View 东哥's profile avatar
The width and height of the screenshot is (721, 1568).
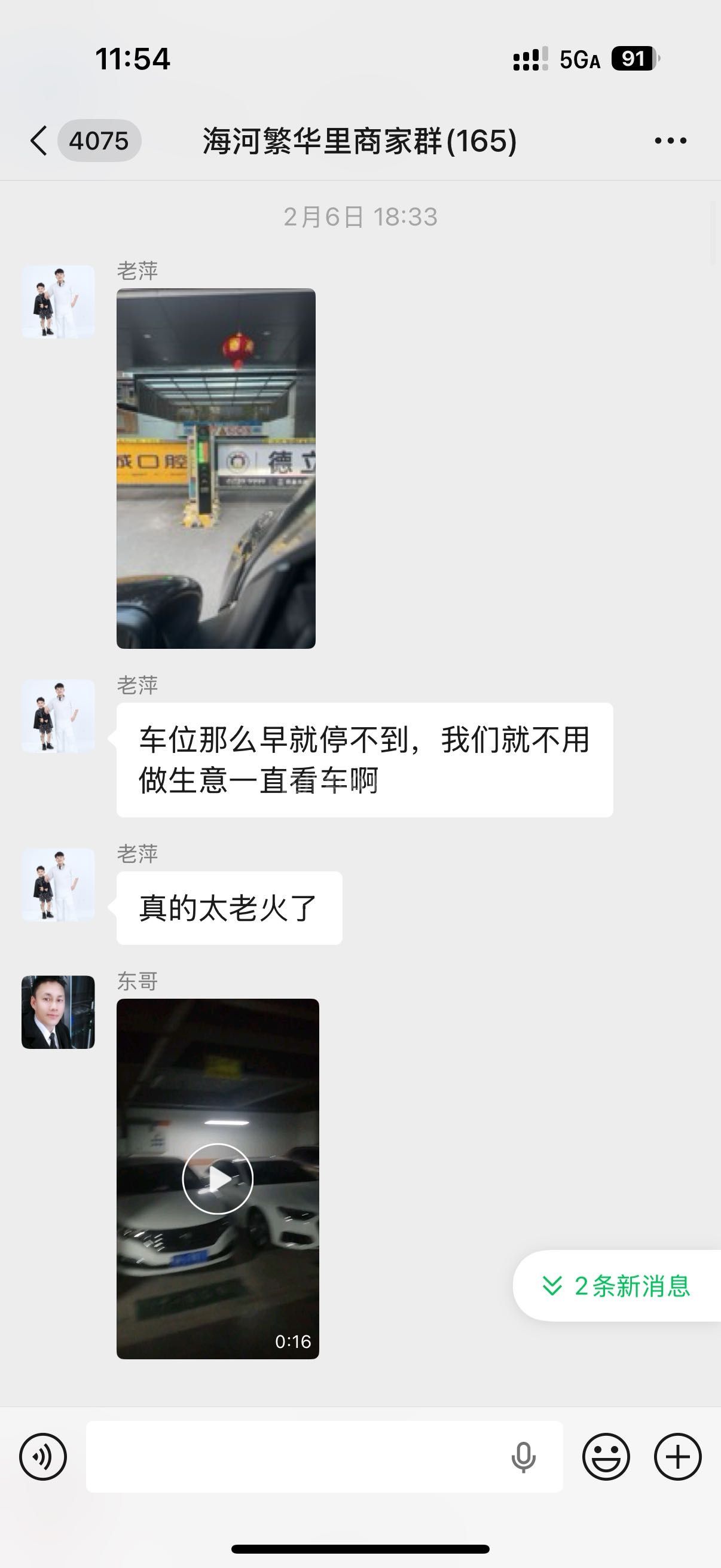tap(59, 1012)
